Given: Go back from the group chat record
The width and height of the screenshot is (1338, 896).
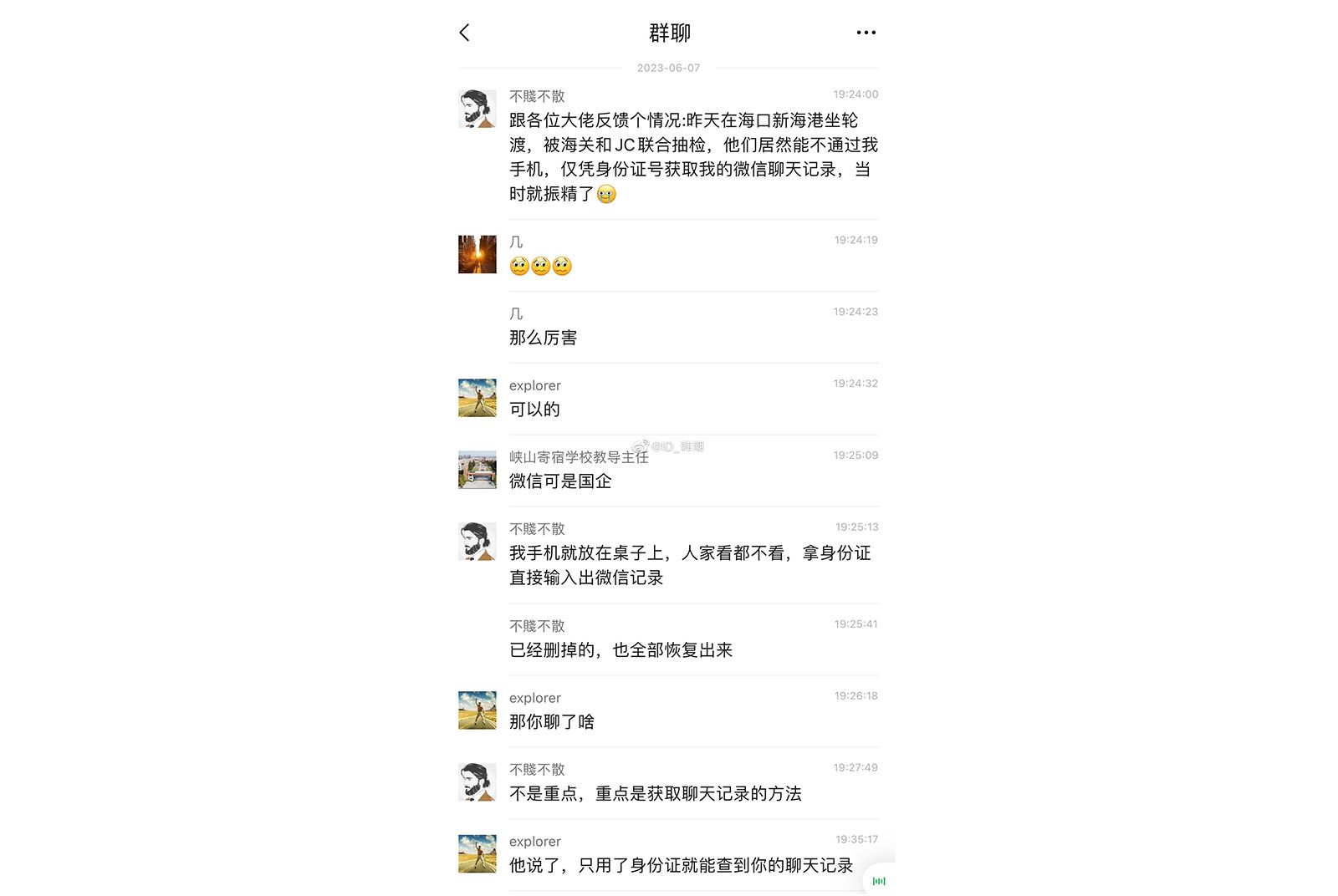Looking at the screenshot, I should (465, 33).
